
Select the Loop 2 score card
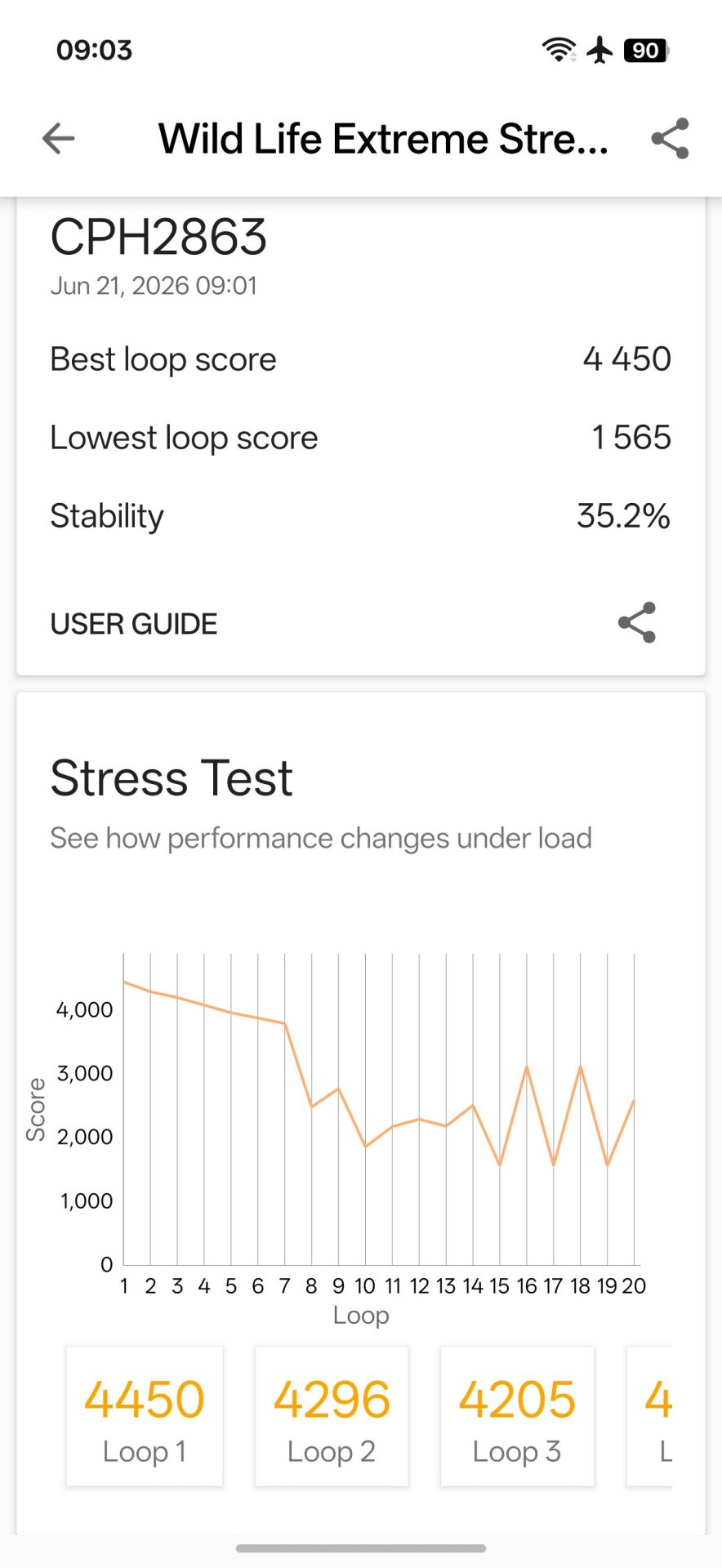(332, 1416)
